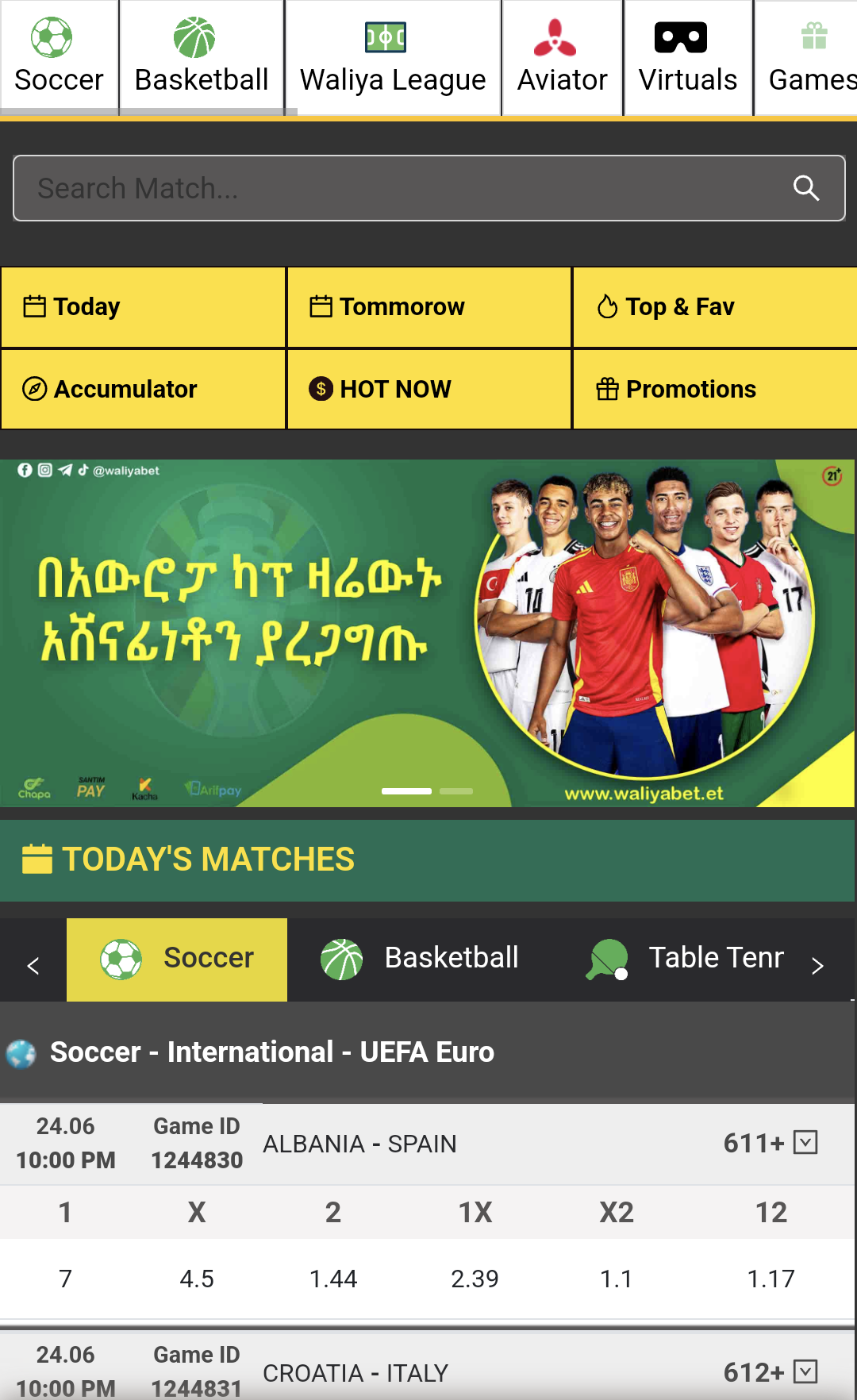
Task: Go to the Virtuals tab
Action: [687, 57]
